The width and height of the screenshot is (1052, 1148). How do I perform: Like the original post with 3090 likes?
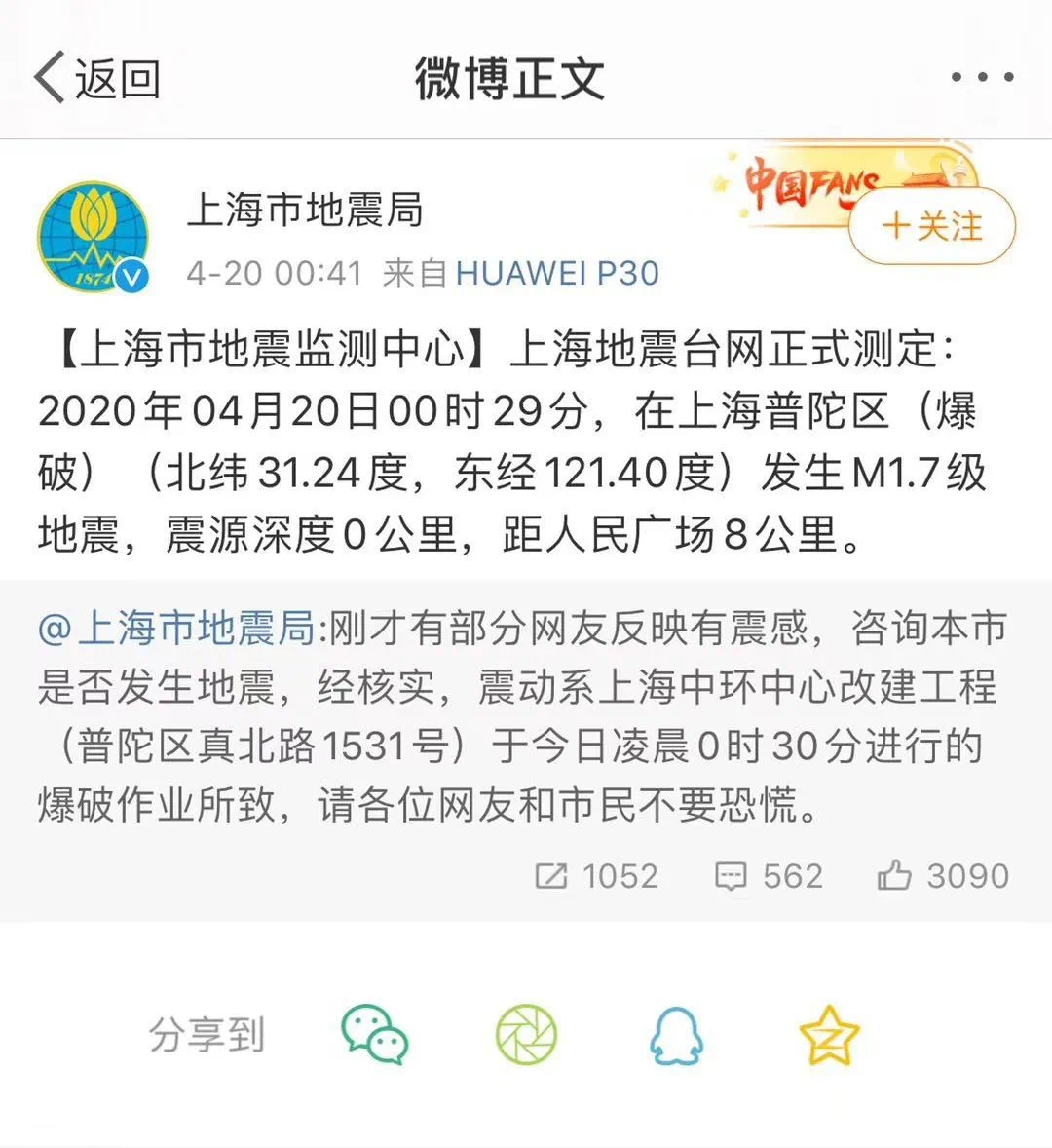[942, 875]
